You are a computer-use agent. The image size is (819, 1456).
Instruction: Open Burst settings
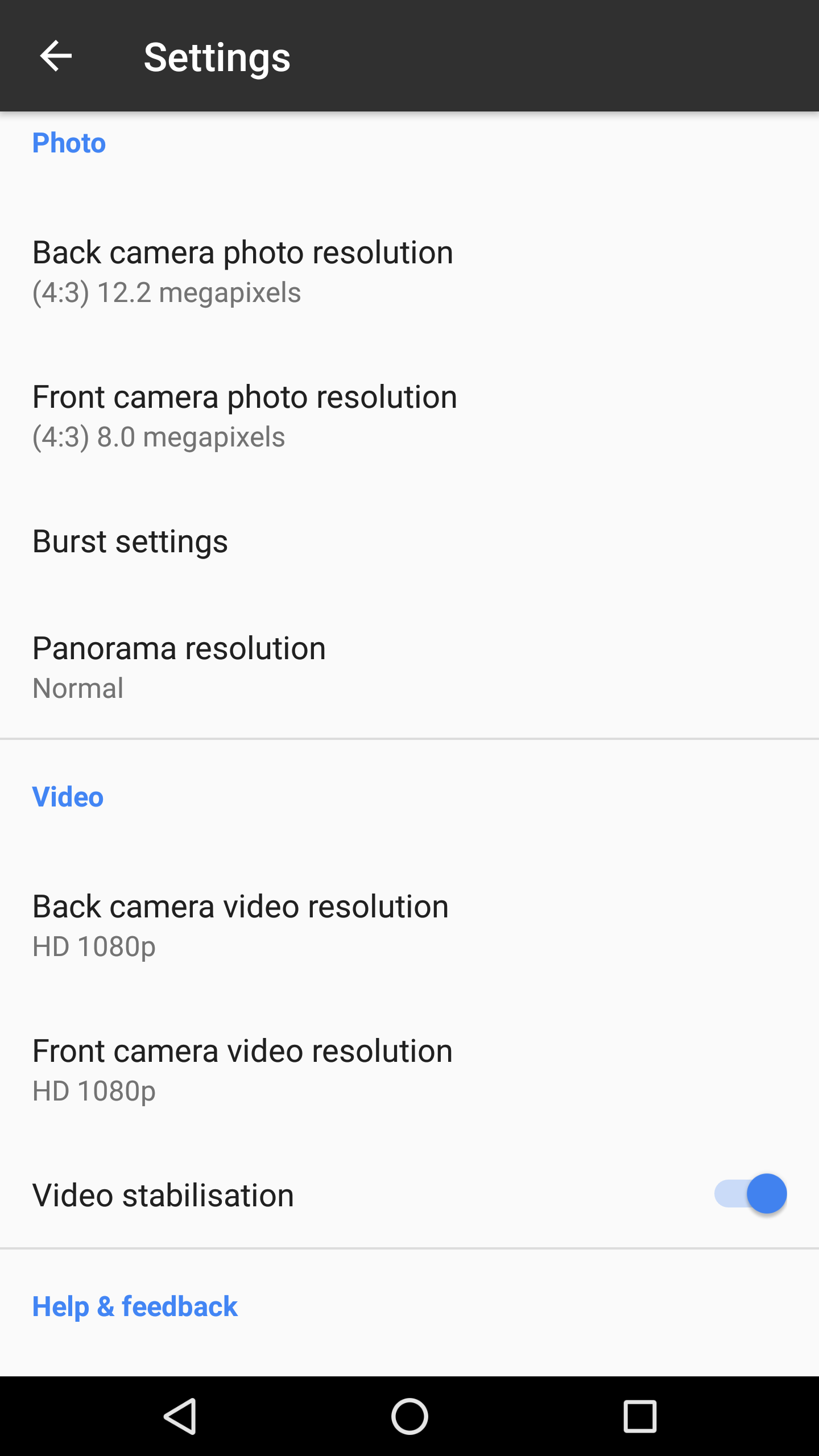409,541
